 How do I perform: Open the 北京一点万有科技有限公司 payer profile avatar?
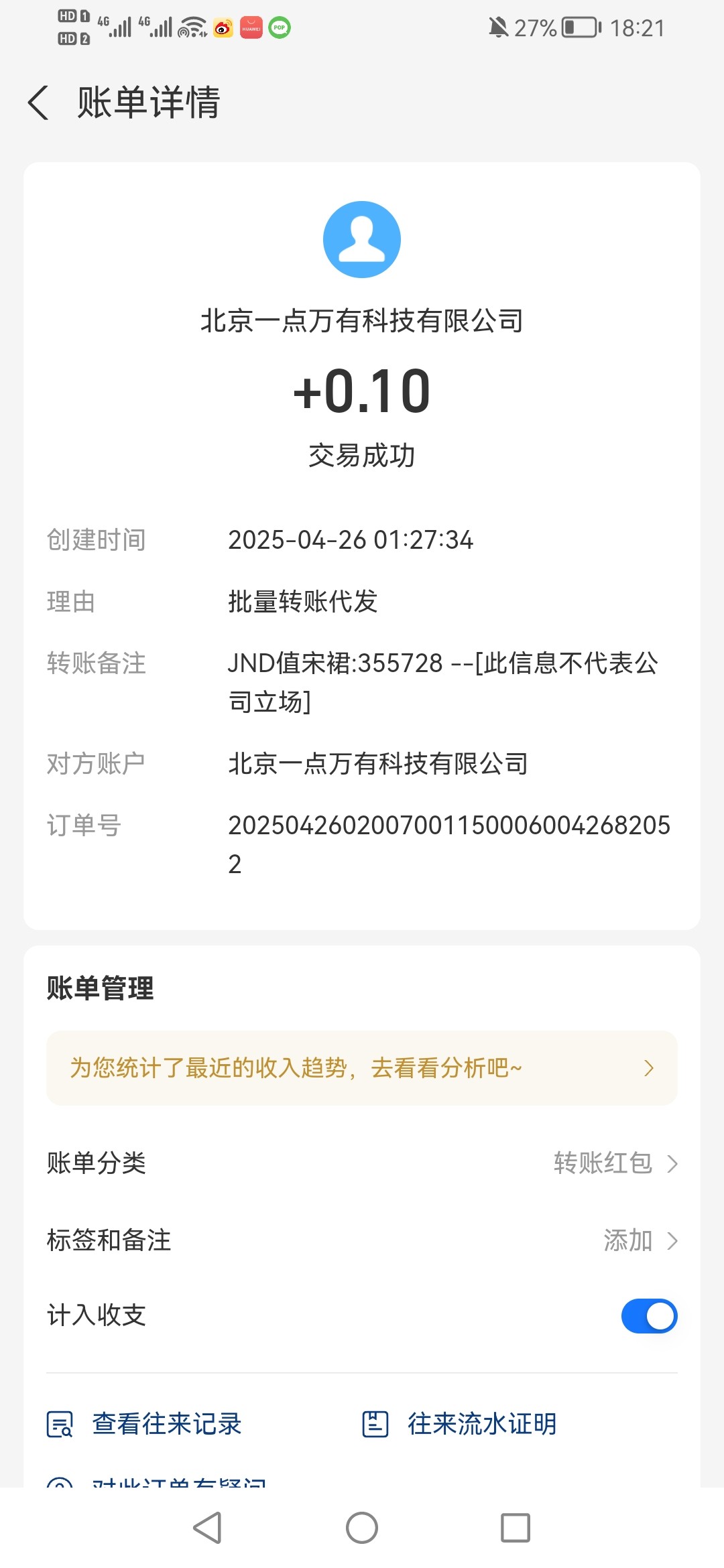pyautogui.click(x=362, y=239)
